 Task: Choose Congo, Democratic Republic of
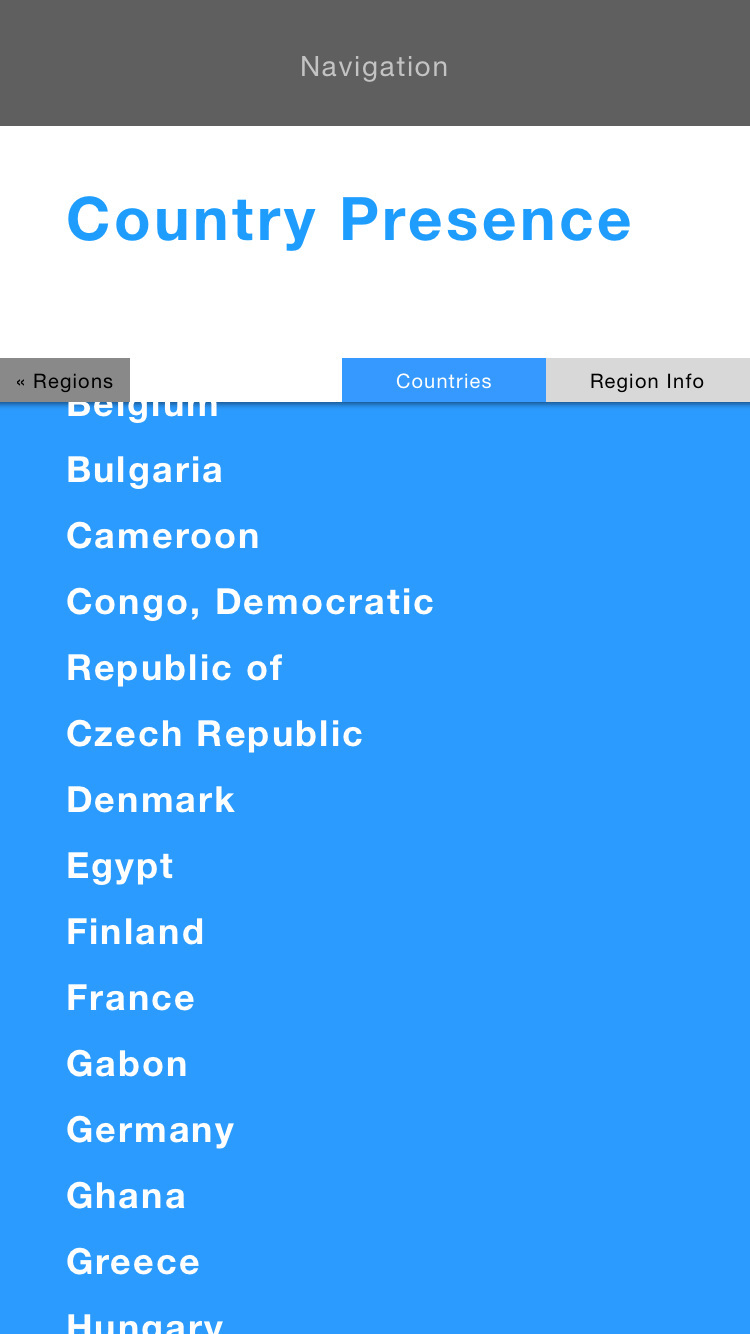pos(250,635)
